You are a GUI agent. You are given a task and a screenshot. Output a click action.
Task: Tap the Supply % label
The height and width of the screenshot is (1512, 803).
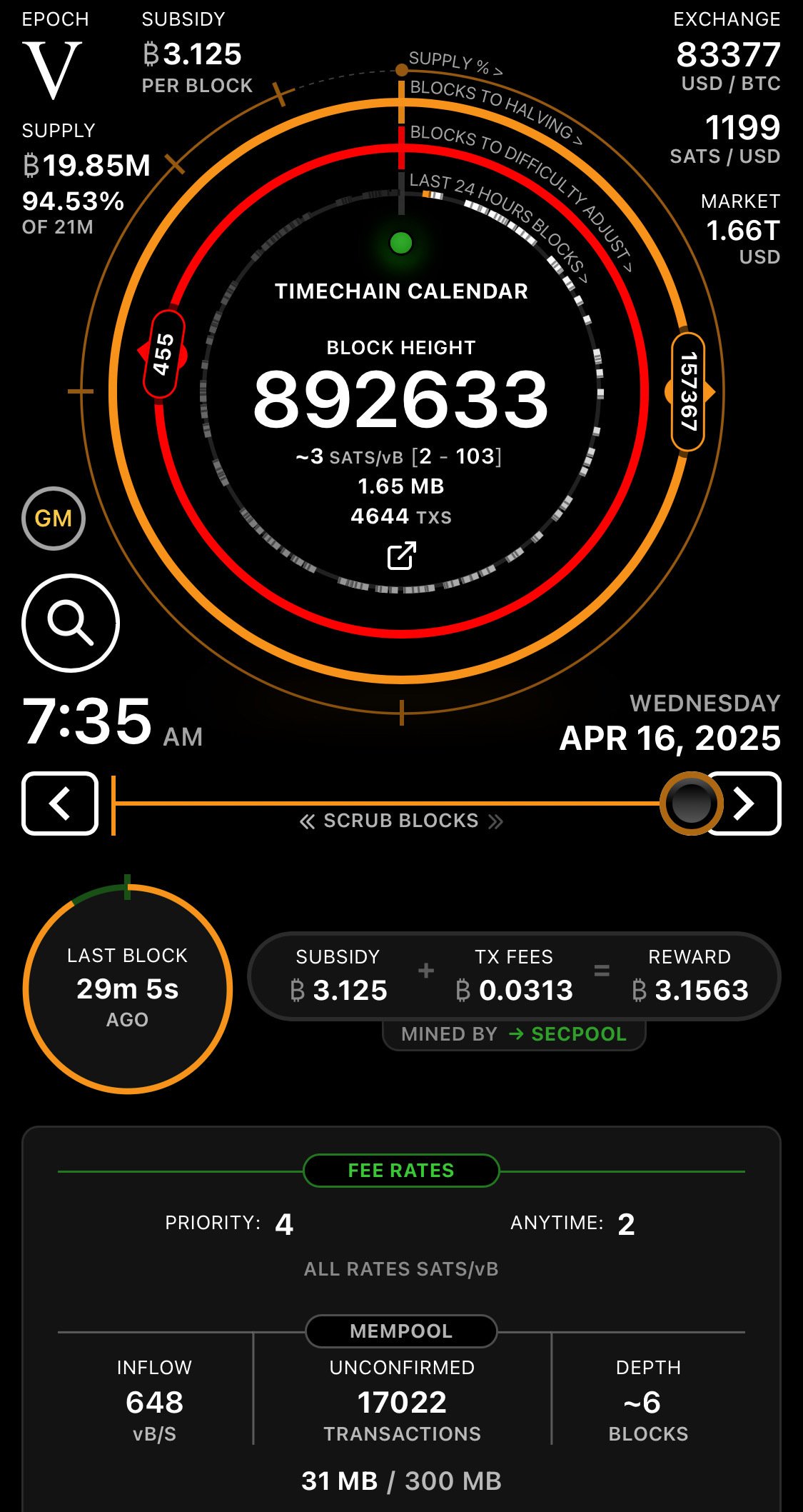[x=456, y=63]
